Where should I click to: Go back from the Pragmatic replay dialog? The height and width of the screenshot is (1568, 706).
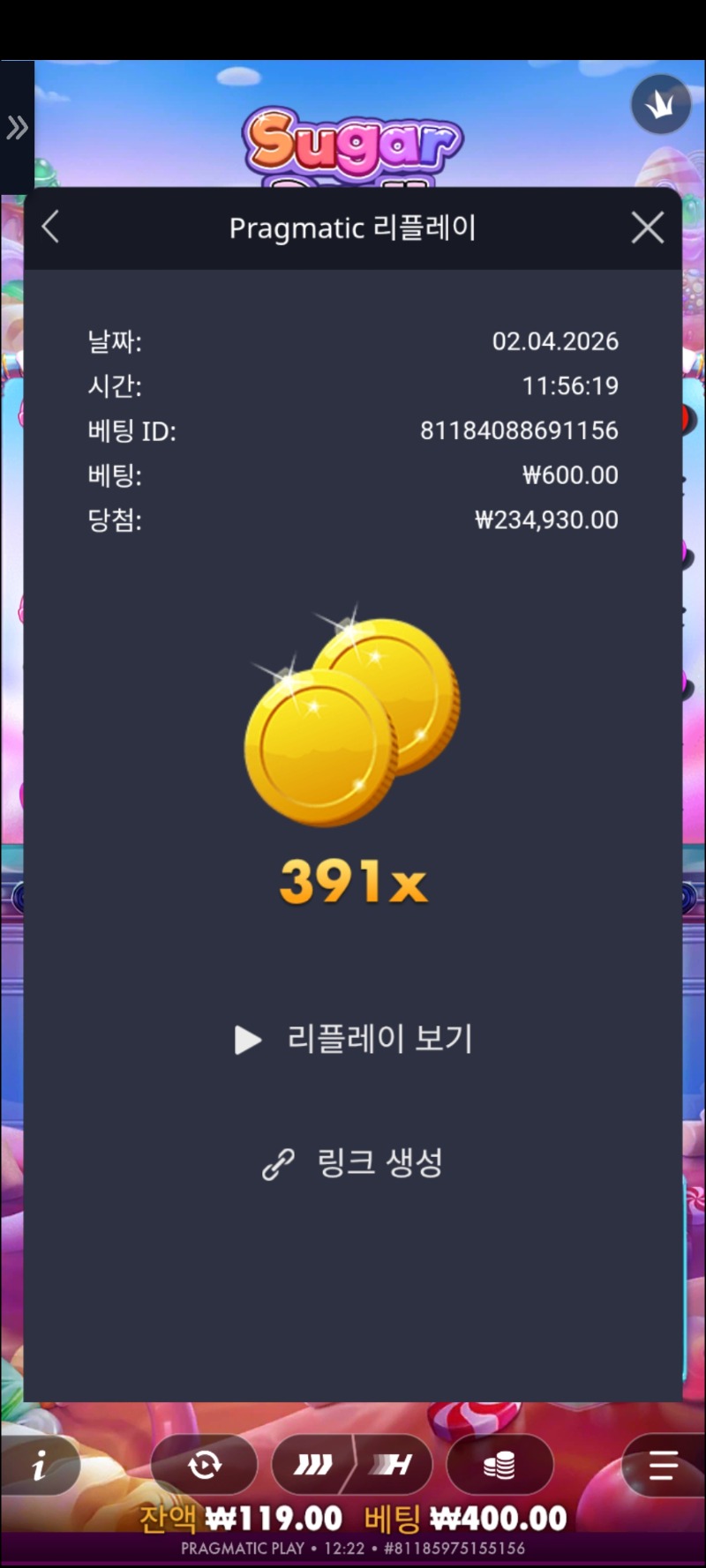click(x=51, y=228)
